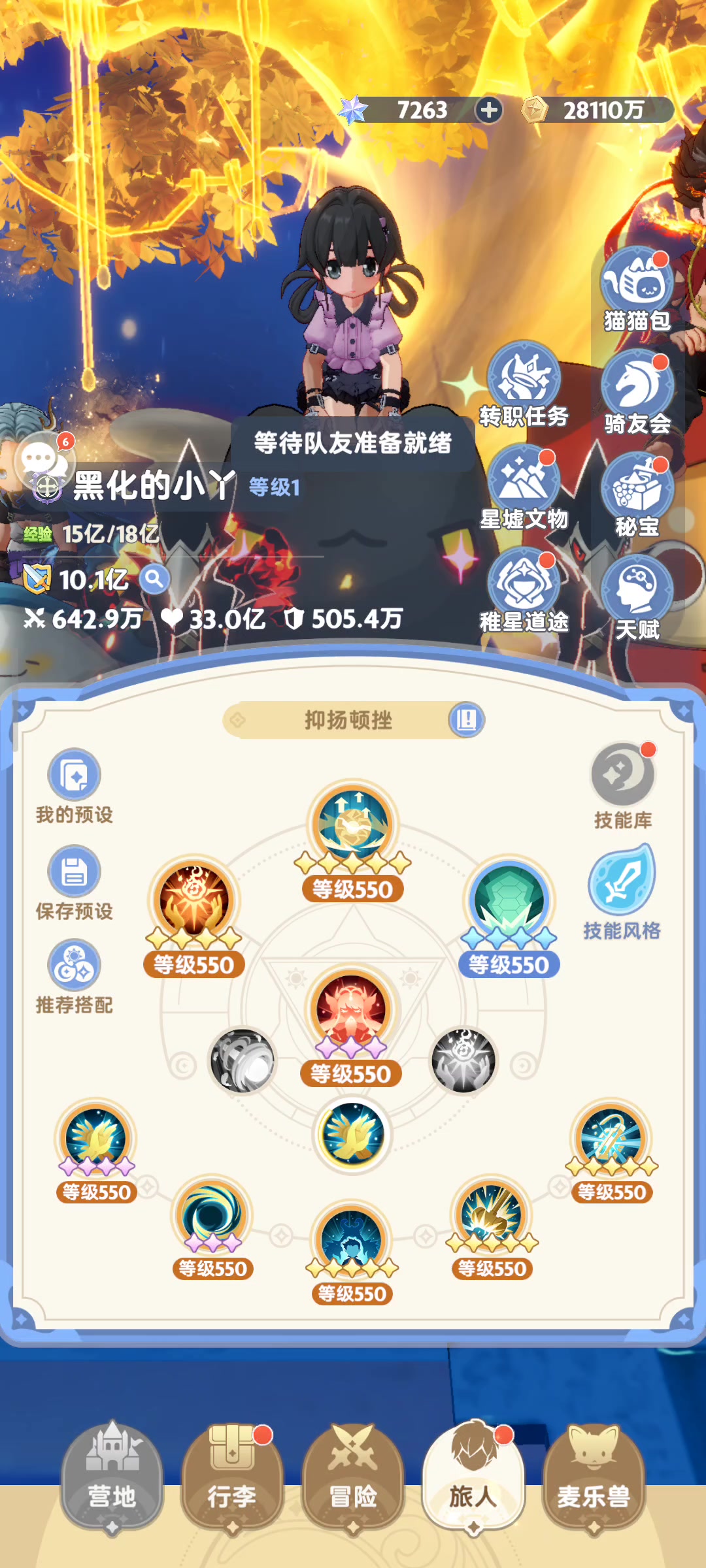This screenshot has width=706, height=1568.
Task: Open 转职任务 job change quests
Action: tap(524, 385)
